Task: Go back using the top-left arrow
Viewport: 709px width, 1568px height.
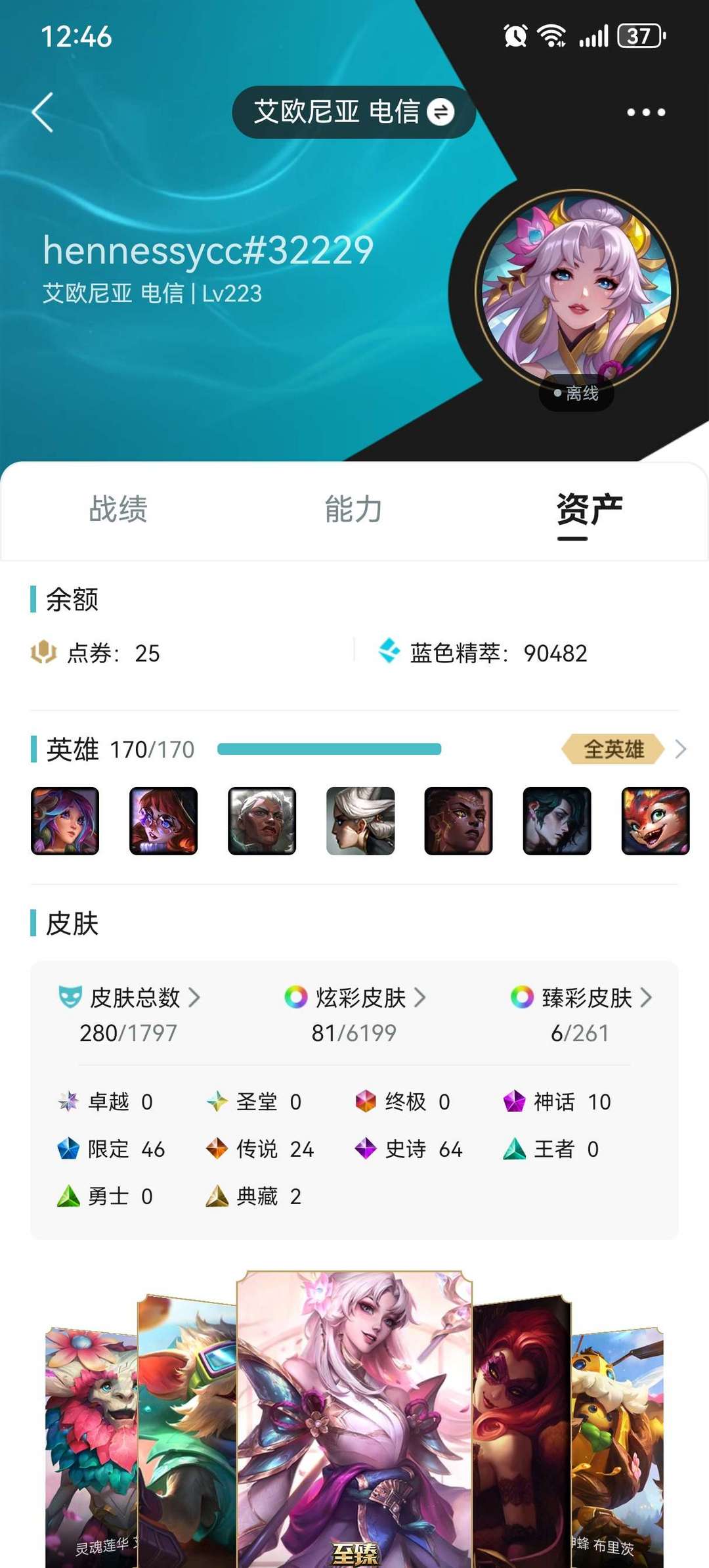Action: click(x=43, y=112)
